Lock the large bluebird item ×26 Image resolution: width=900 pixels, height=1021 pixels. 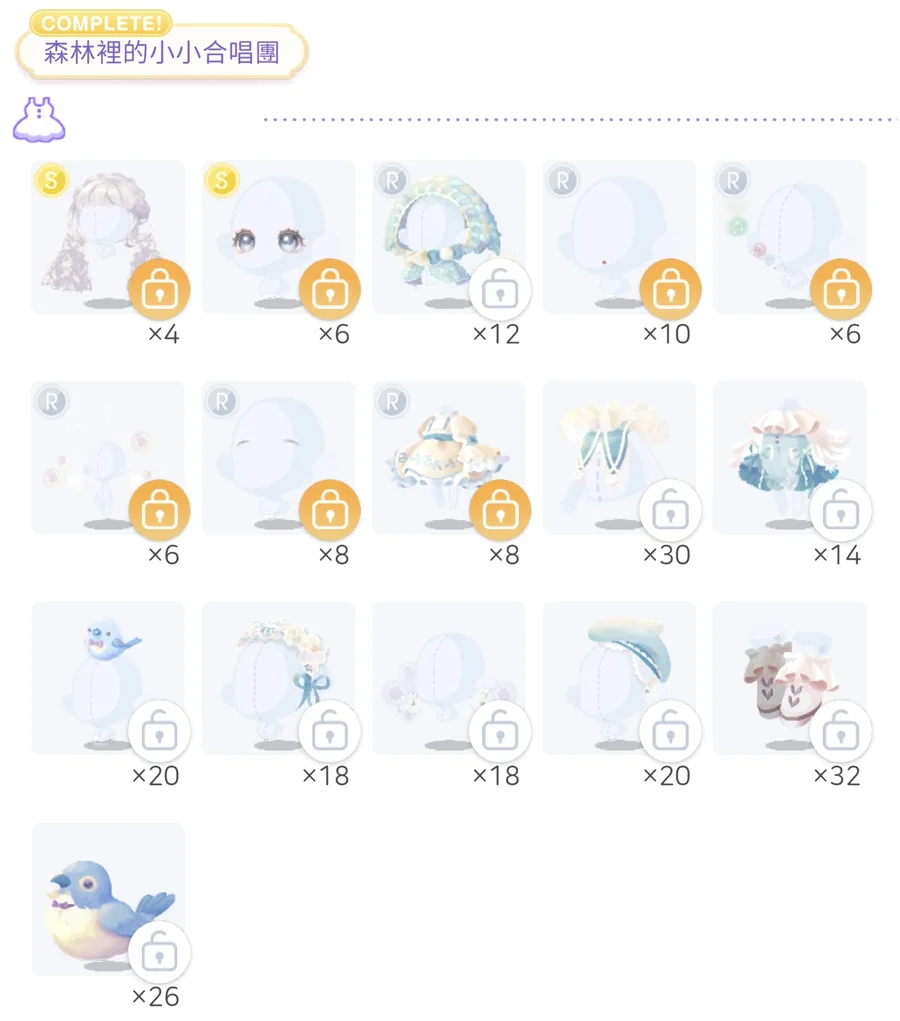pos(159,952)
